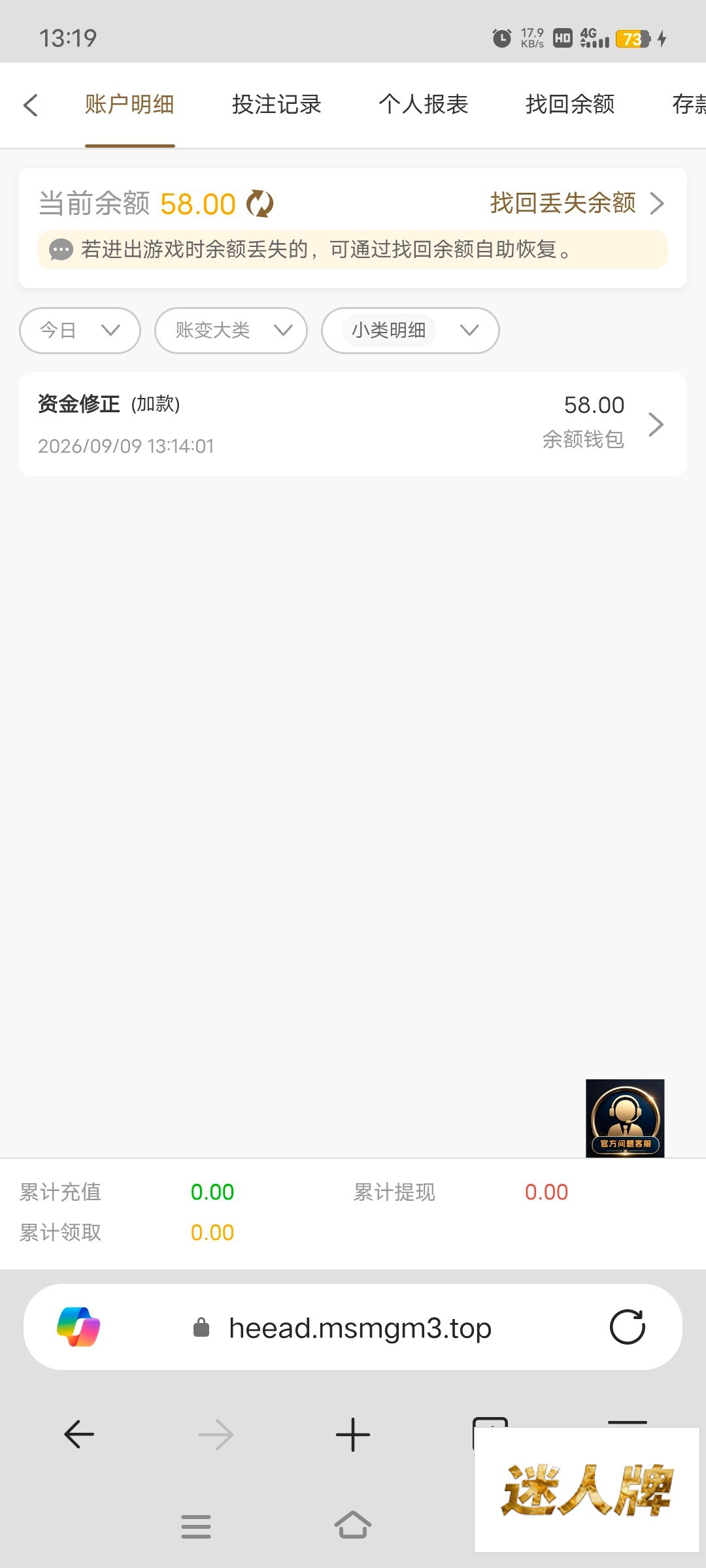Open the 找回余额 tab
Screen dimensions: 706x1568
pos(570,105)
